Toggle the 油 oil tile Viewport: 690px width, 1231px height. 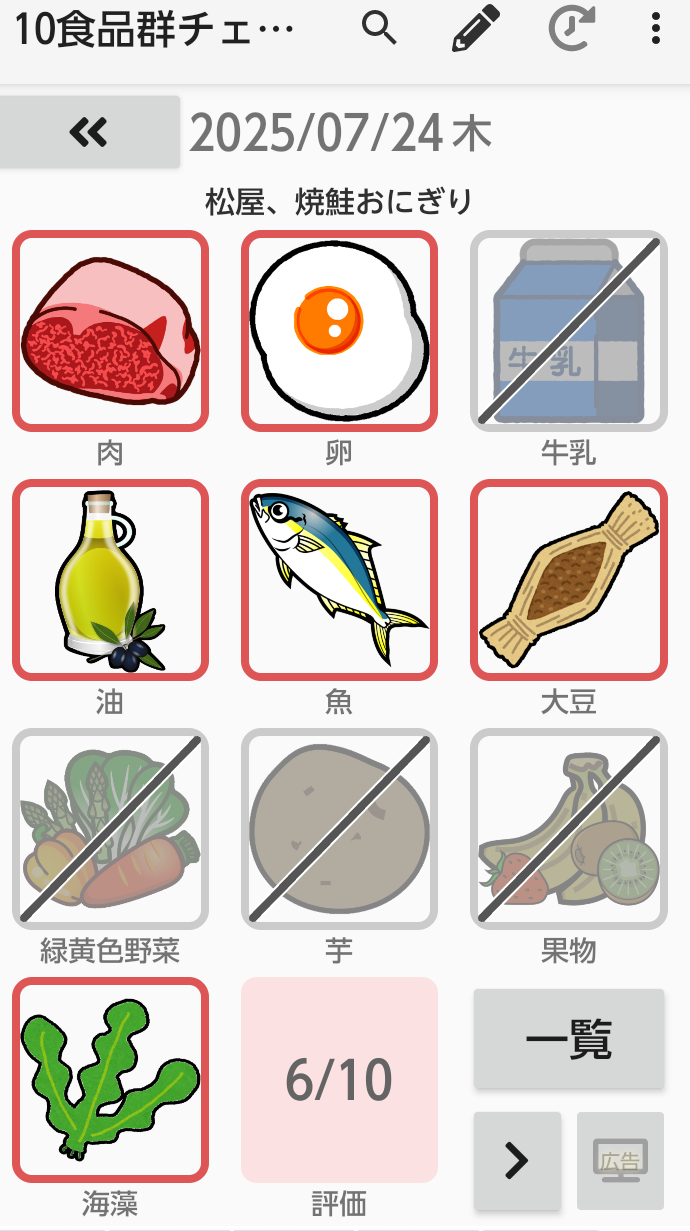pos(110,580)
